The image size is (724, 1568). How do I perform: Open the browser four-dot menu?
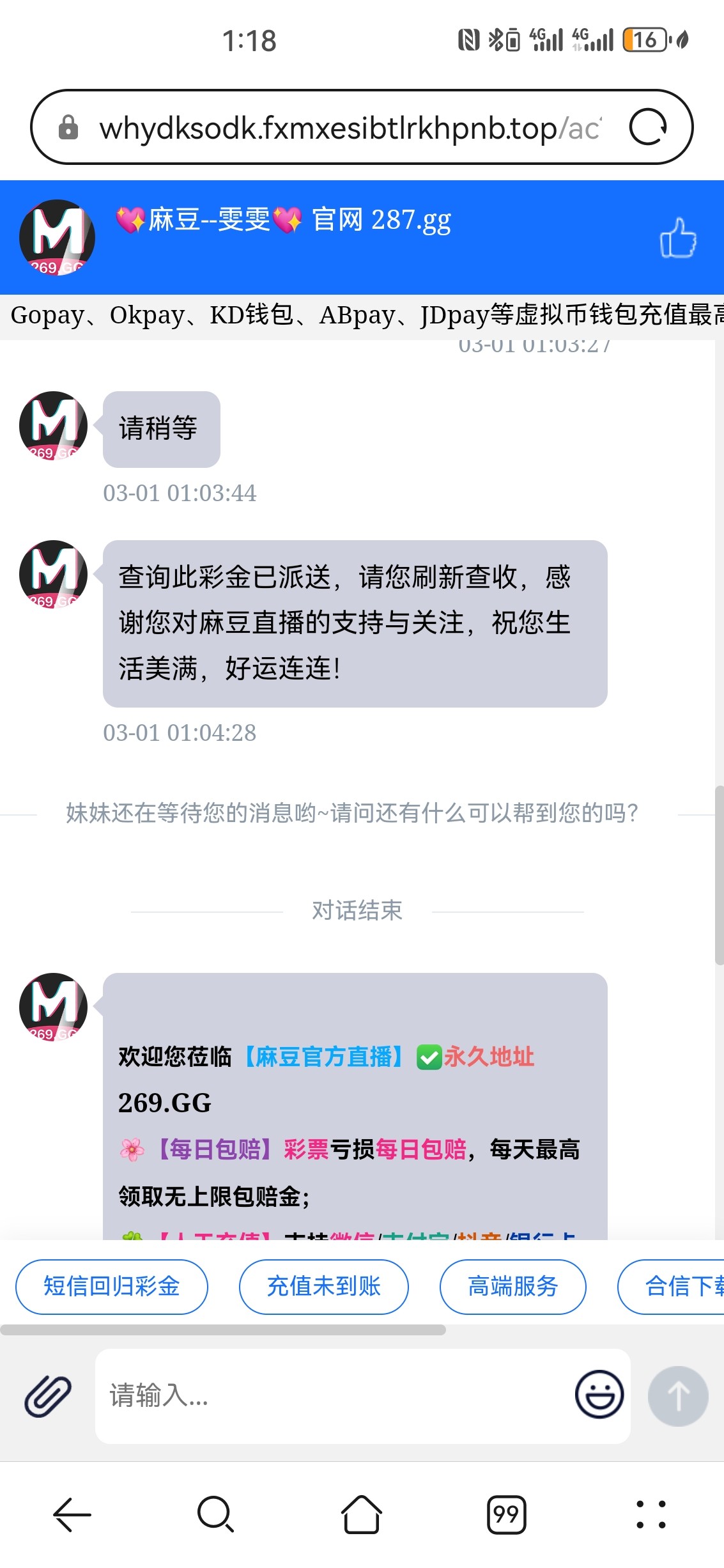pyautogui.click(x=651, y=1514)
